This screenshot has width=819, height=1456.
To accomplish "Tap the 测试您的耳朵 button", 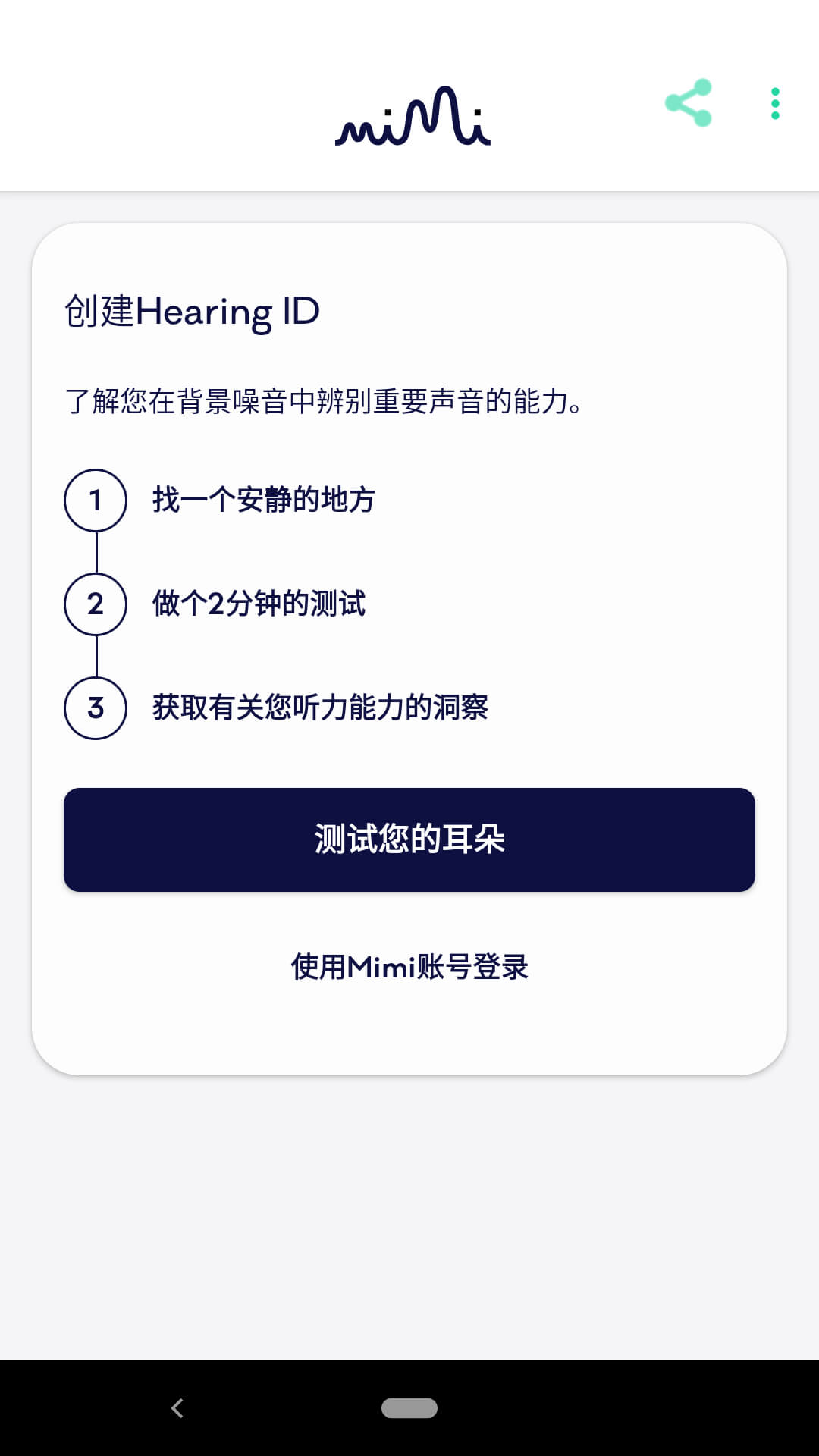I will point(409,839).
